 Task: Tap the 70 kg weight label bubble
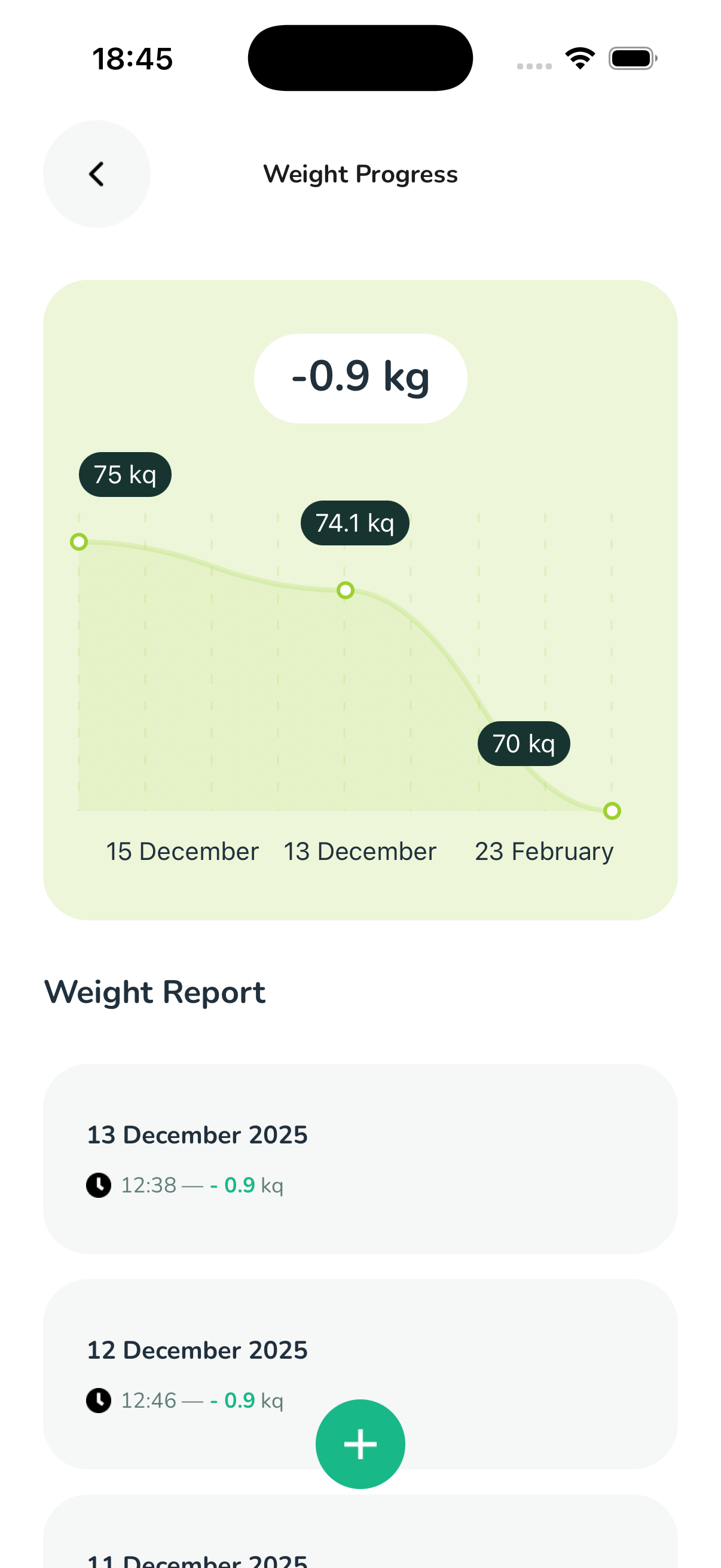click(524, 743)
